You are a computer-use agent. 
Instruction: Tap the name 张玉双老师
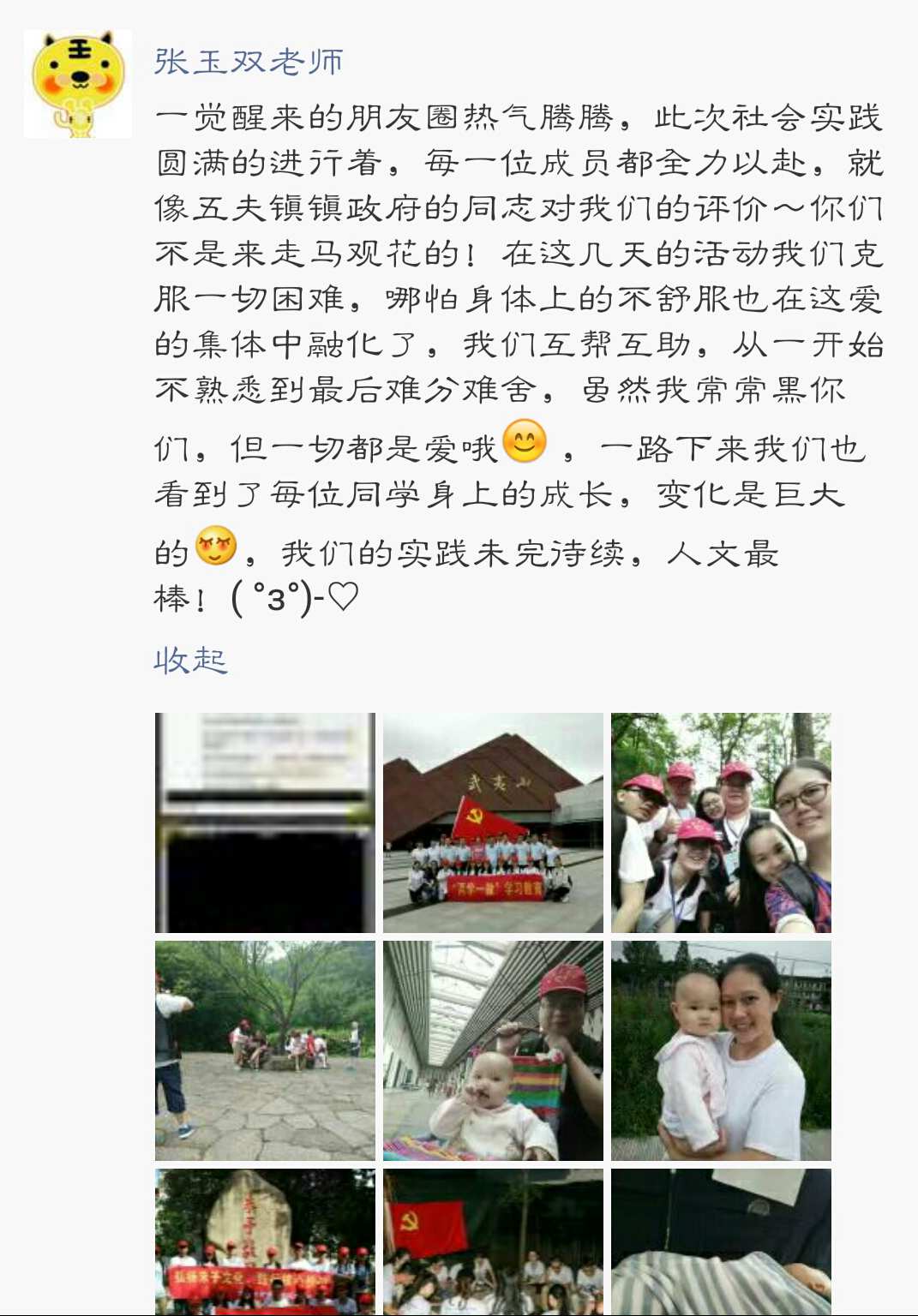(249, 62)
